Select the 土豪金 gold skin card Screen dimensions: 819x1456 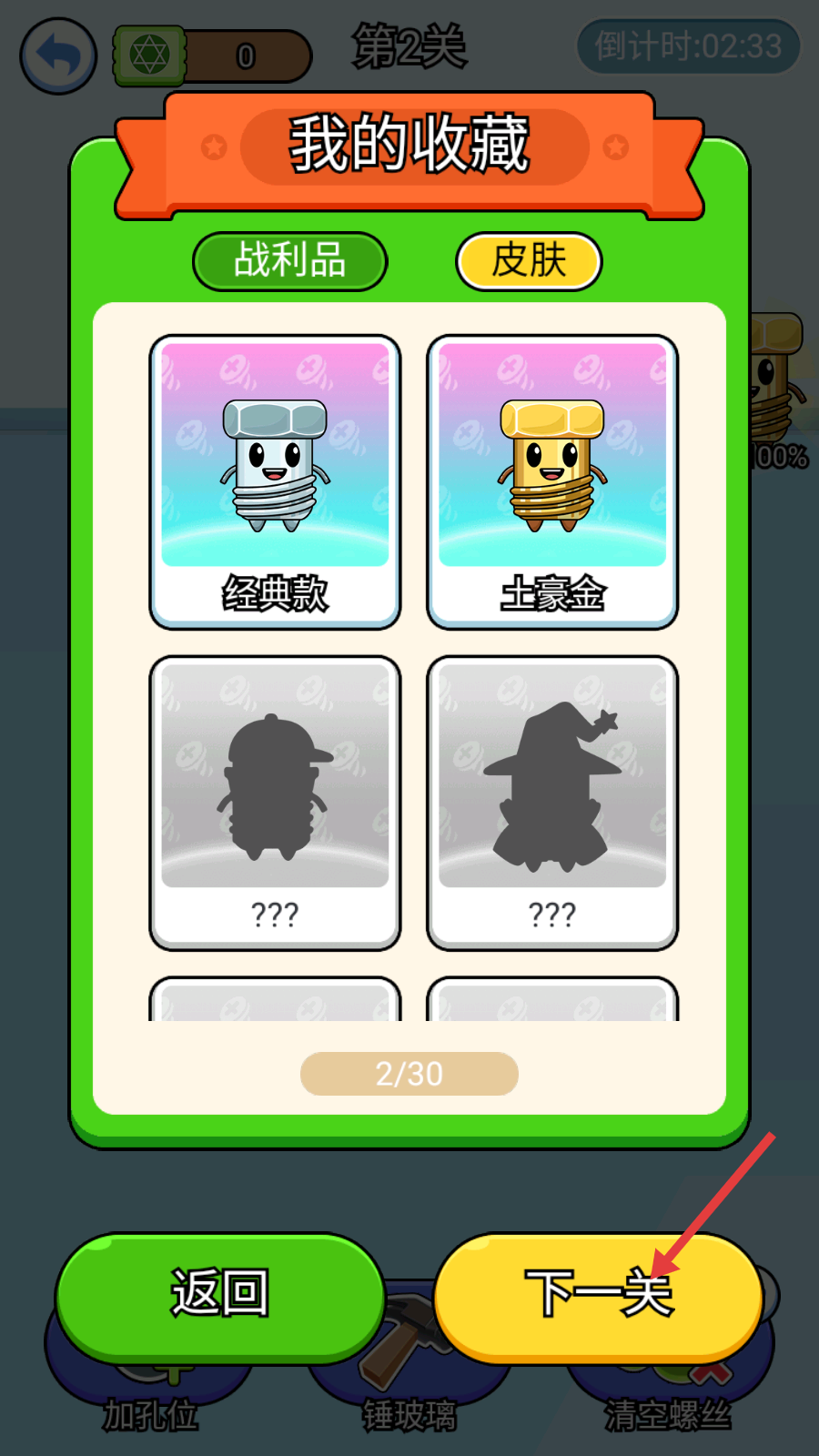pyautogui.click(x=552, y=481)
